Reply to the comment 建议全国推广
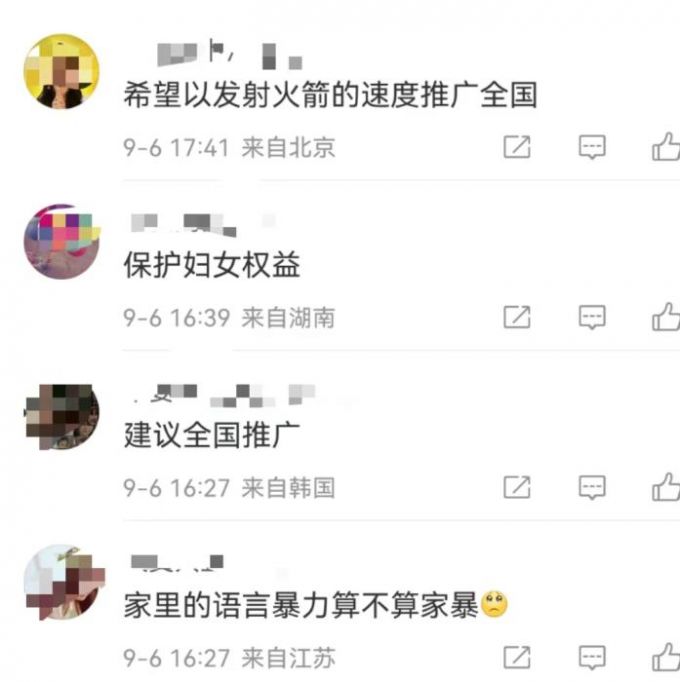The height and width of the screenshot is (682, 680). click(x=593, y=488)
